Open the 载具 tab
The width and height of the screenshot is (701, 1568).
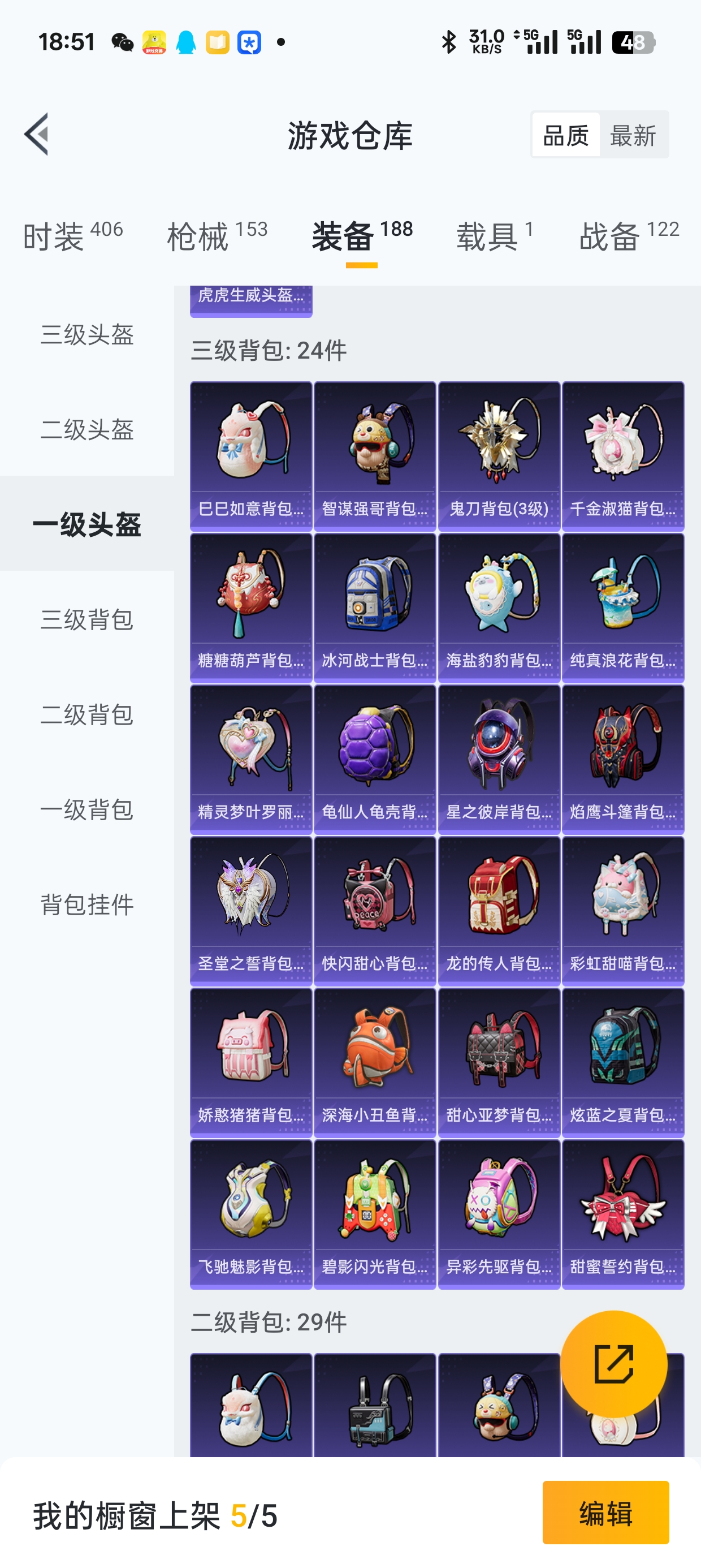(495, 235)
